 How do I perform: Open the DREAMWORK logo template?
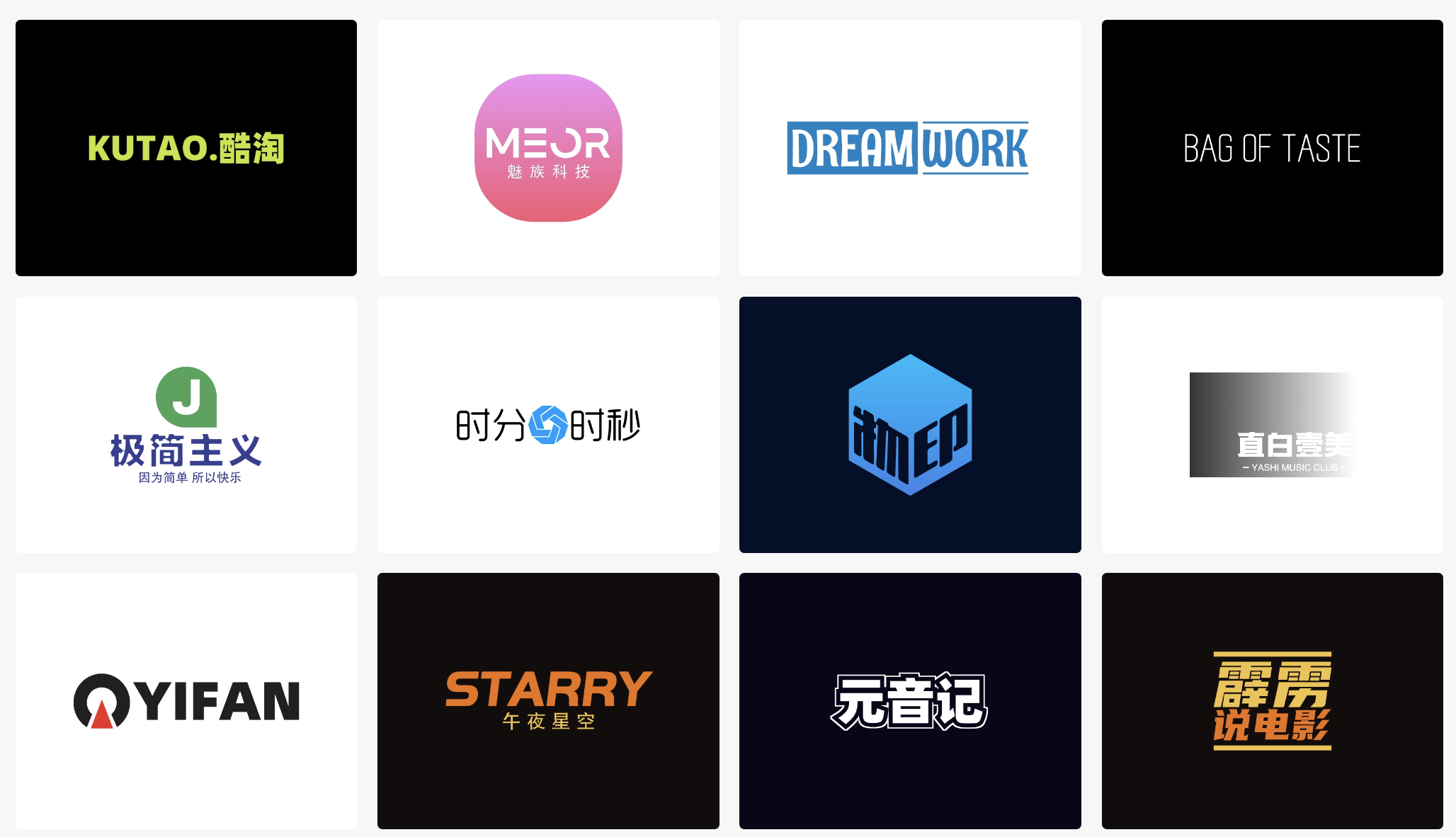pyautogui.click(x=910, y=148)
